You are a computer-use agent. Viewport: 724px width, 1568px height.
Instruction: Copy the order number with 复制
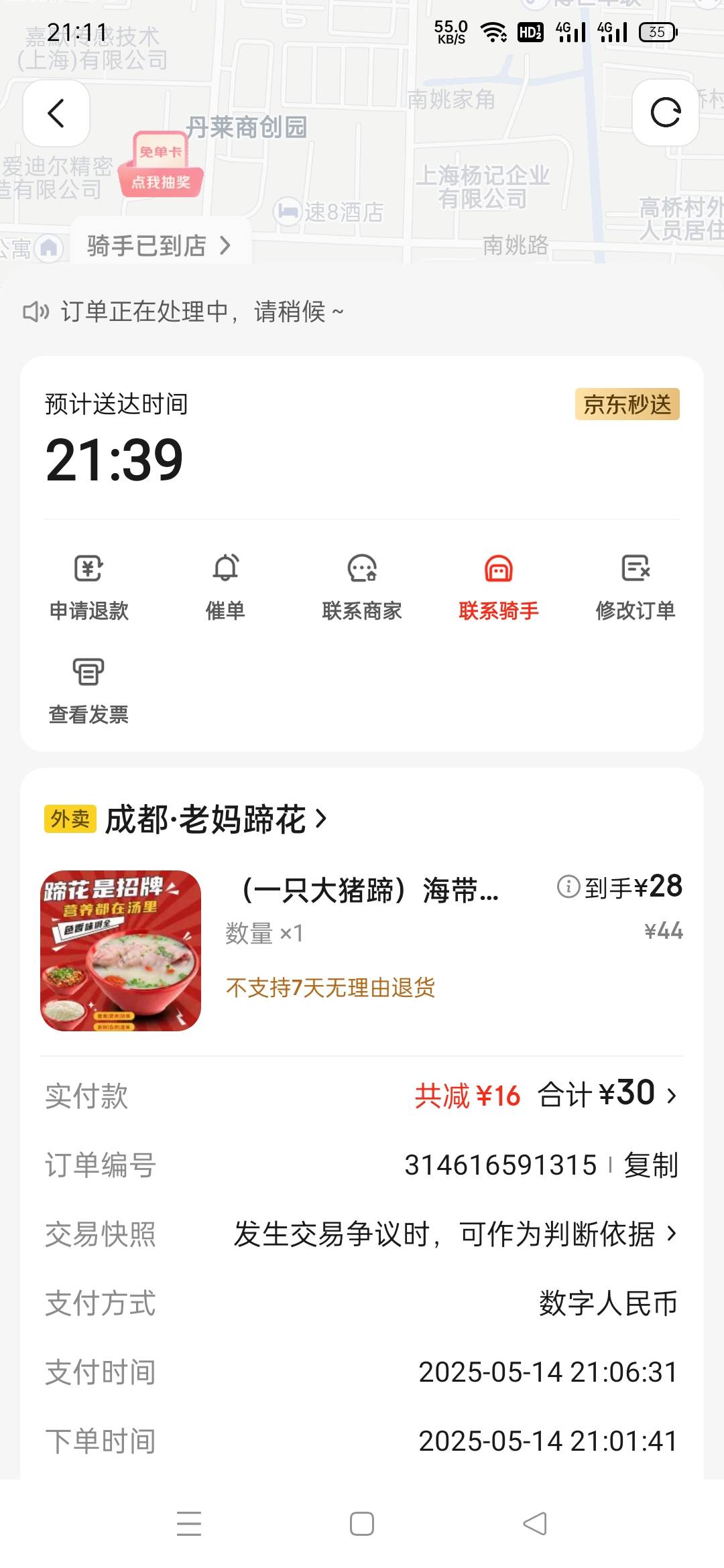[651, 1165]
